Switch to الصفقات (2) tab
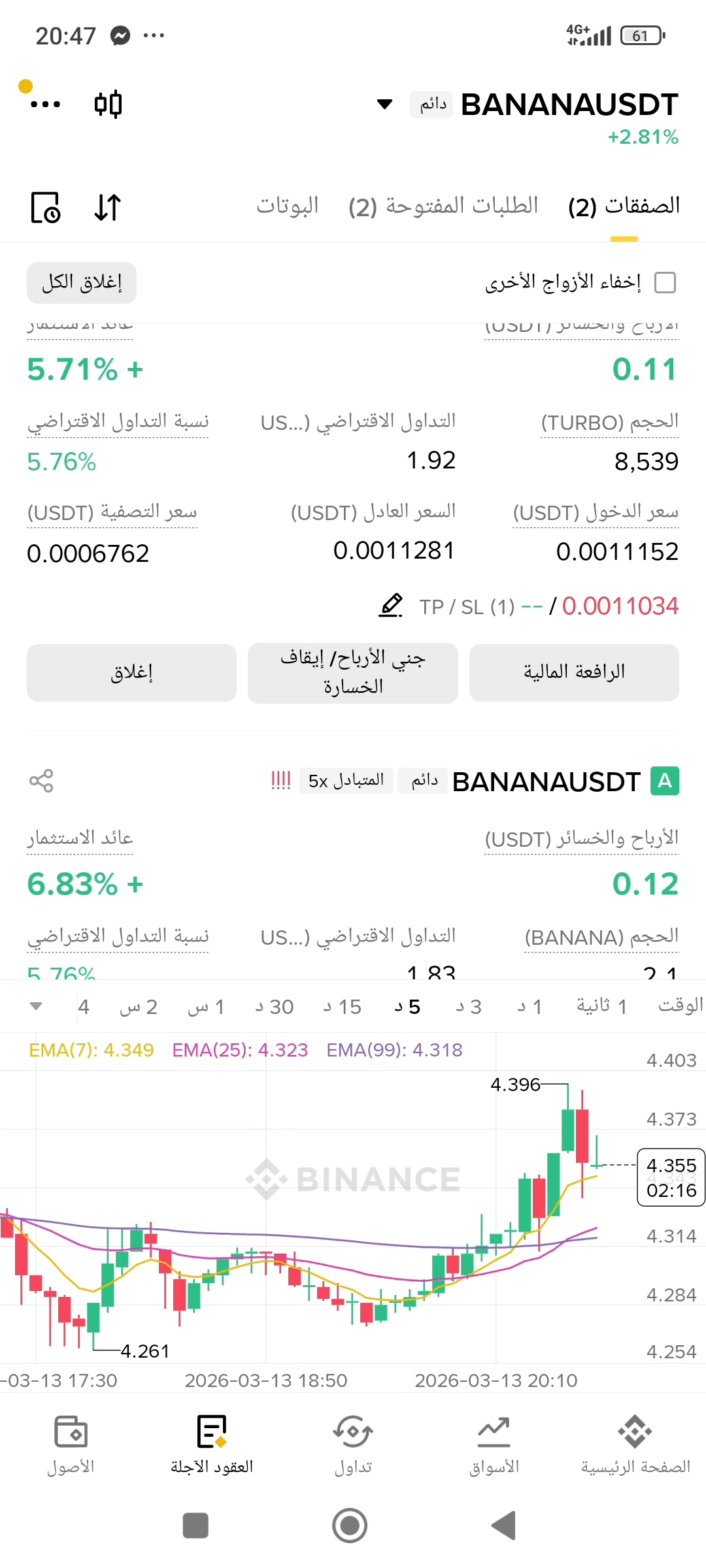 [x=624, y=206]
